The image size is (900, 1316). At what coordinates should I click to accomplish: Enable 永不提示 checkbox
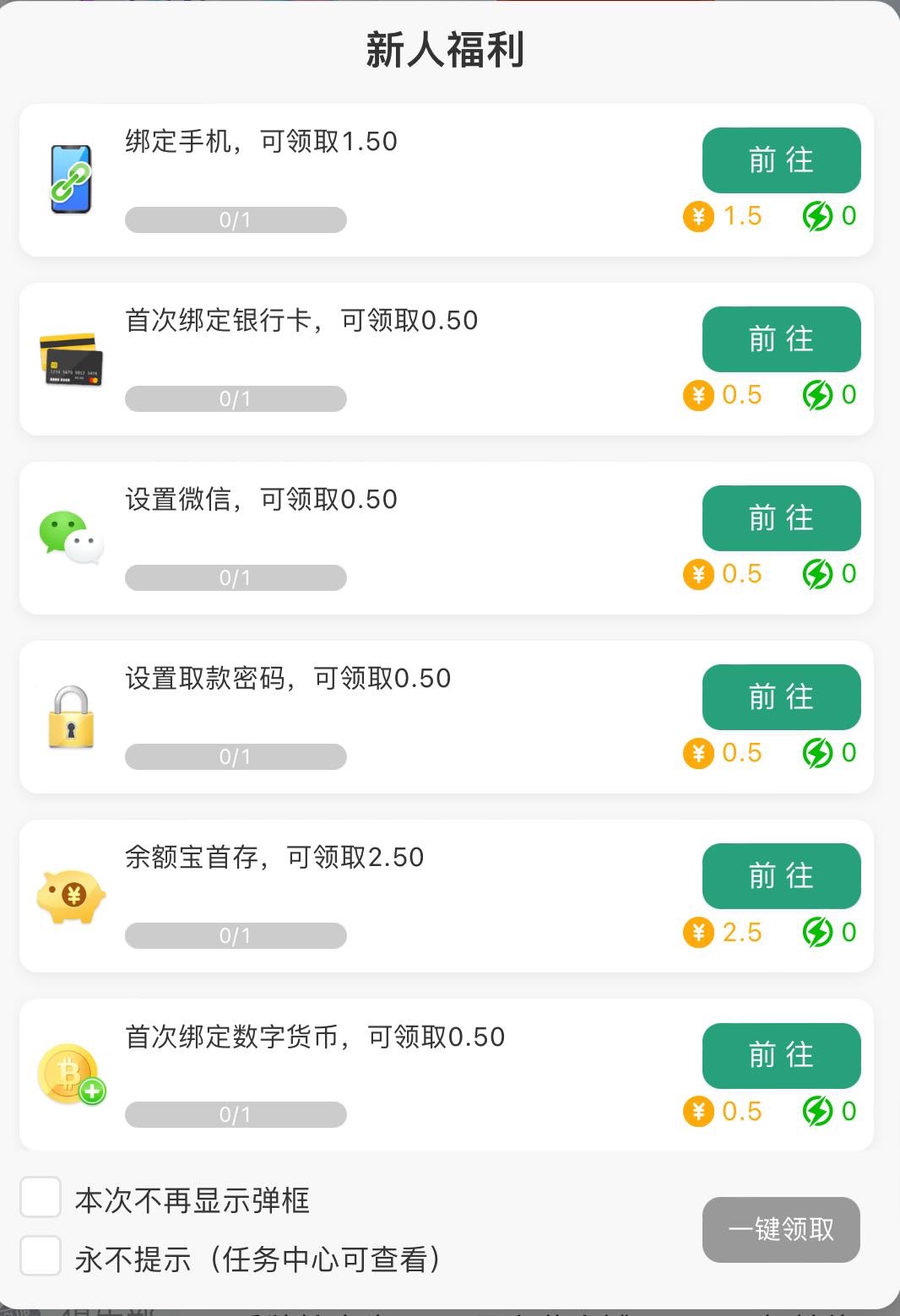(41, 1256)
